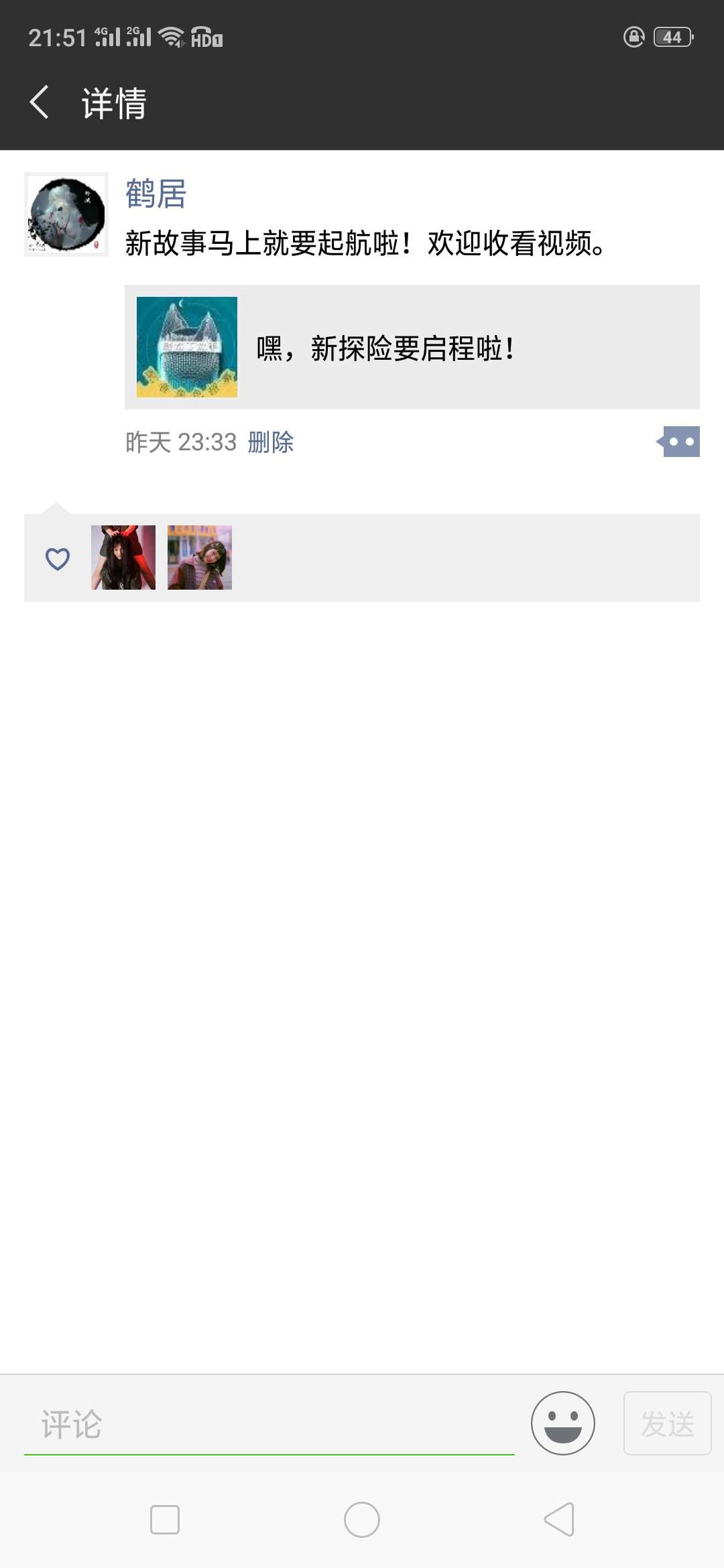
Task: Open the system recent apps button
Action: pyautogui.click(x=165, y=1520)
